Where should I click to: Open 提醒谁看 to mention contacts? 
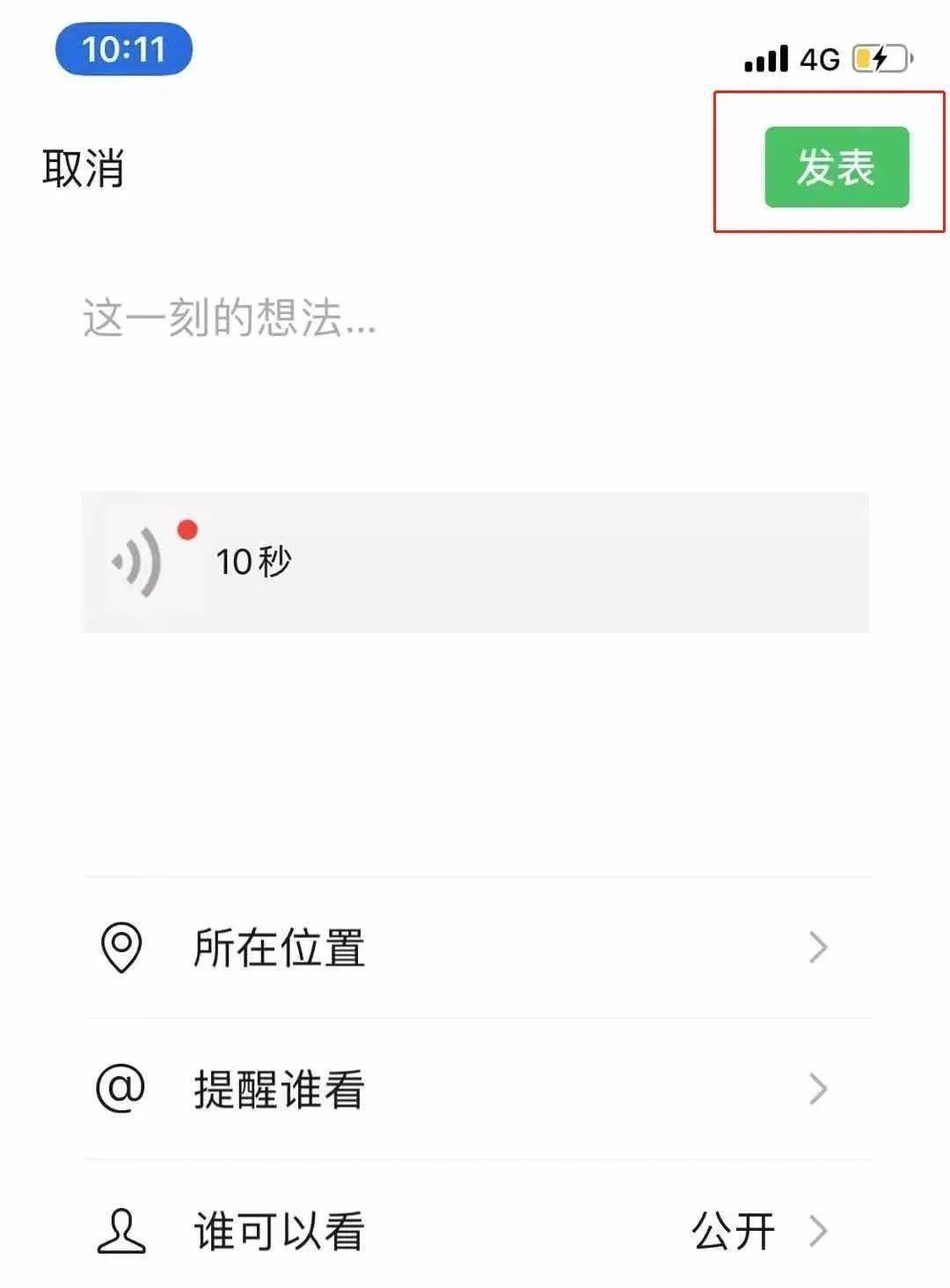click(475, 1089)
